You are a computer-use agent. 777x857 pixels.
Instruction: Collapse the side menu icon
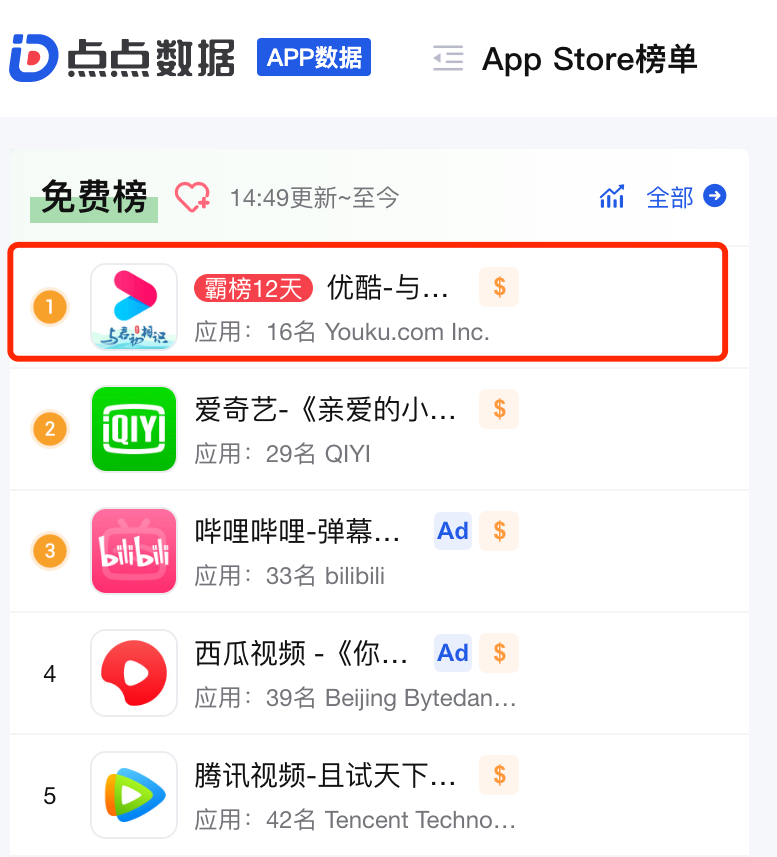448,59
